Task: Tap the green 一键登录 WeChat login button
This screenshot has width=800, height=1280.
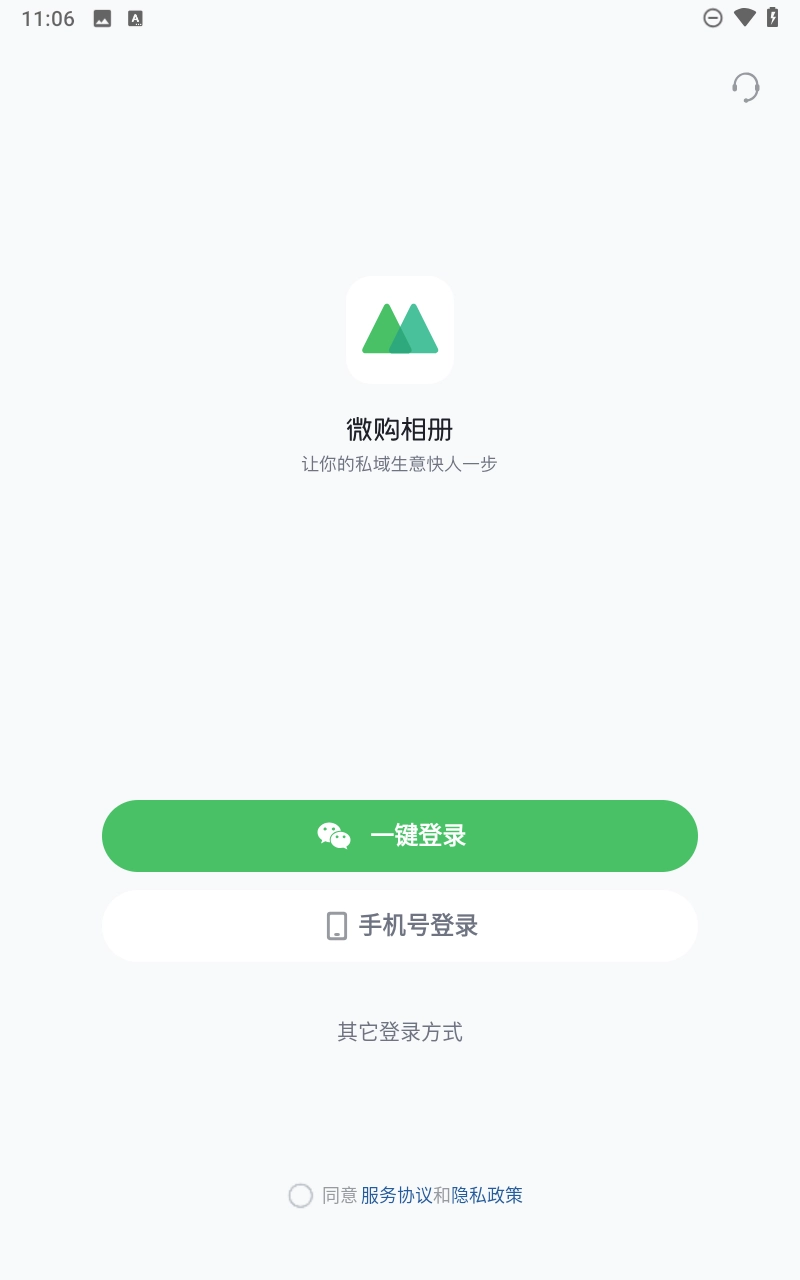Action: pos(400,836)
